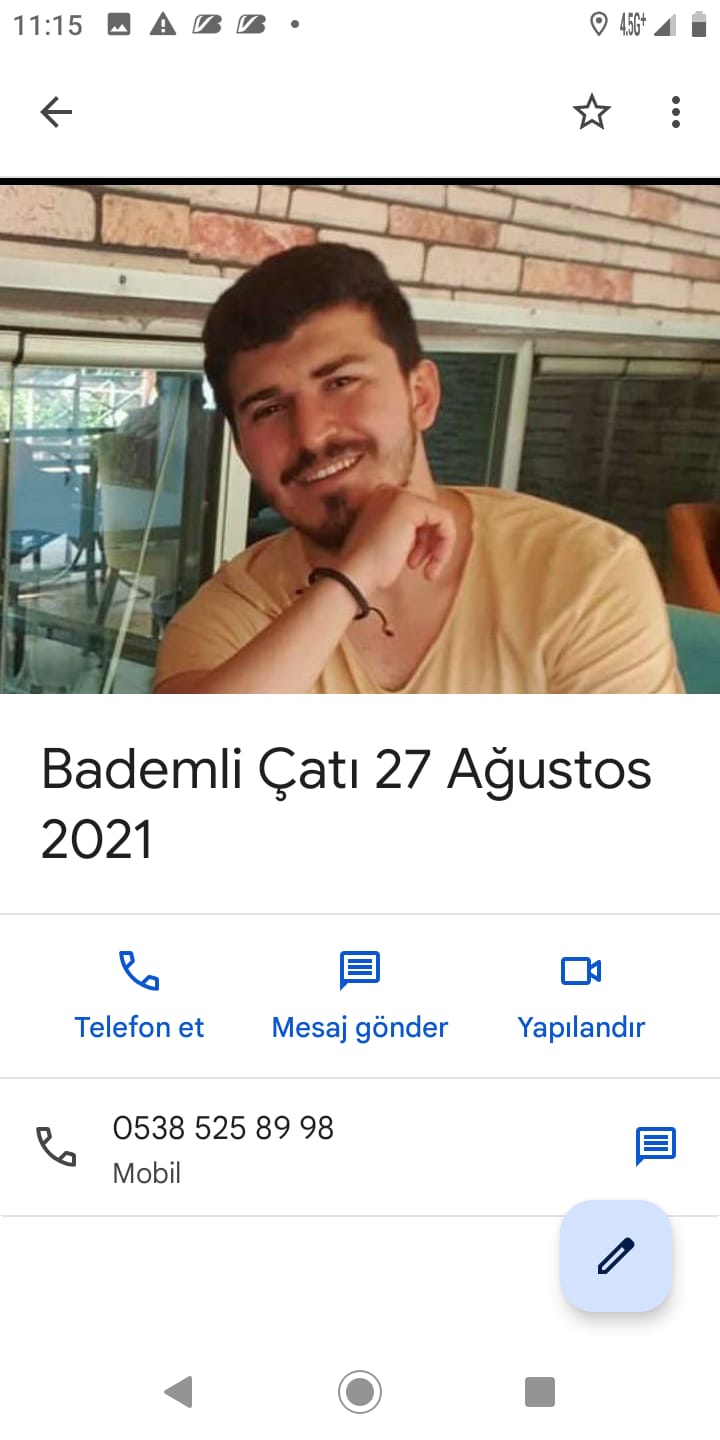Call mobile number 0538 525 89 98
The width and height of the screenshot is (720, 1440).
pos(223,1146)
